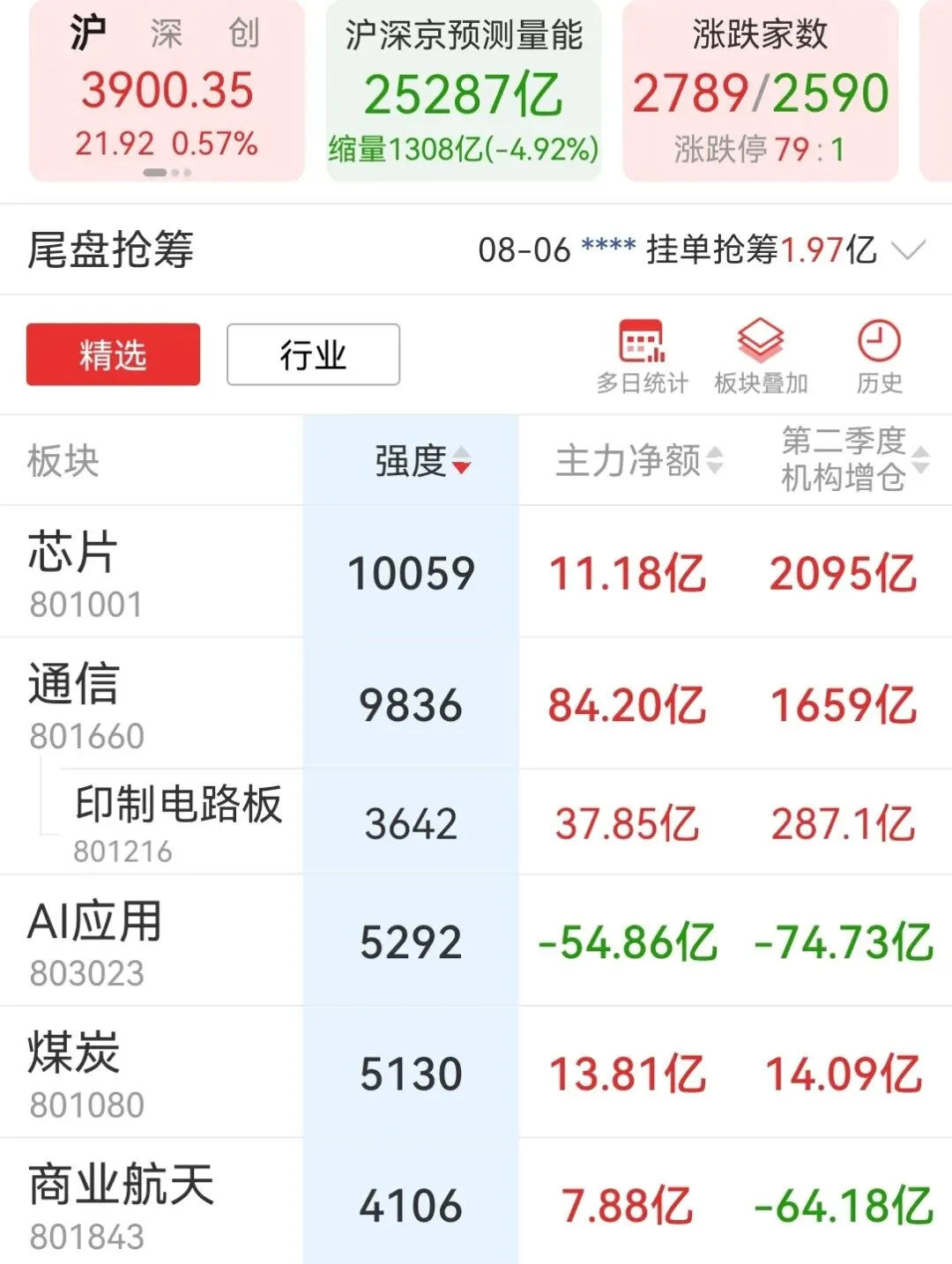Open the AI应用 sector row
The width and height of the screenshot is (952, 1264).
476,941
